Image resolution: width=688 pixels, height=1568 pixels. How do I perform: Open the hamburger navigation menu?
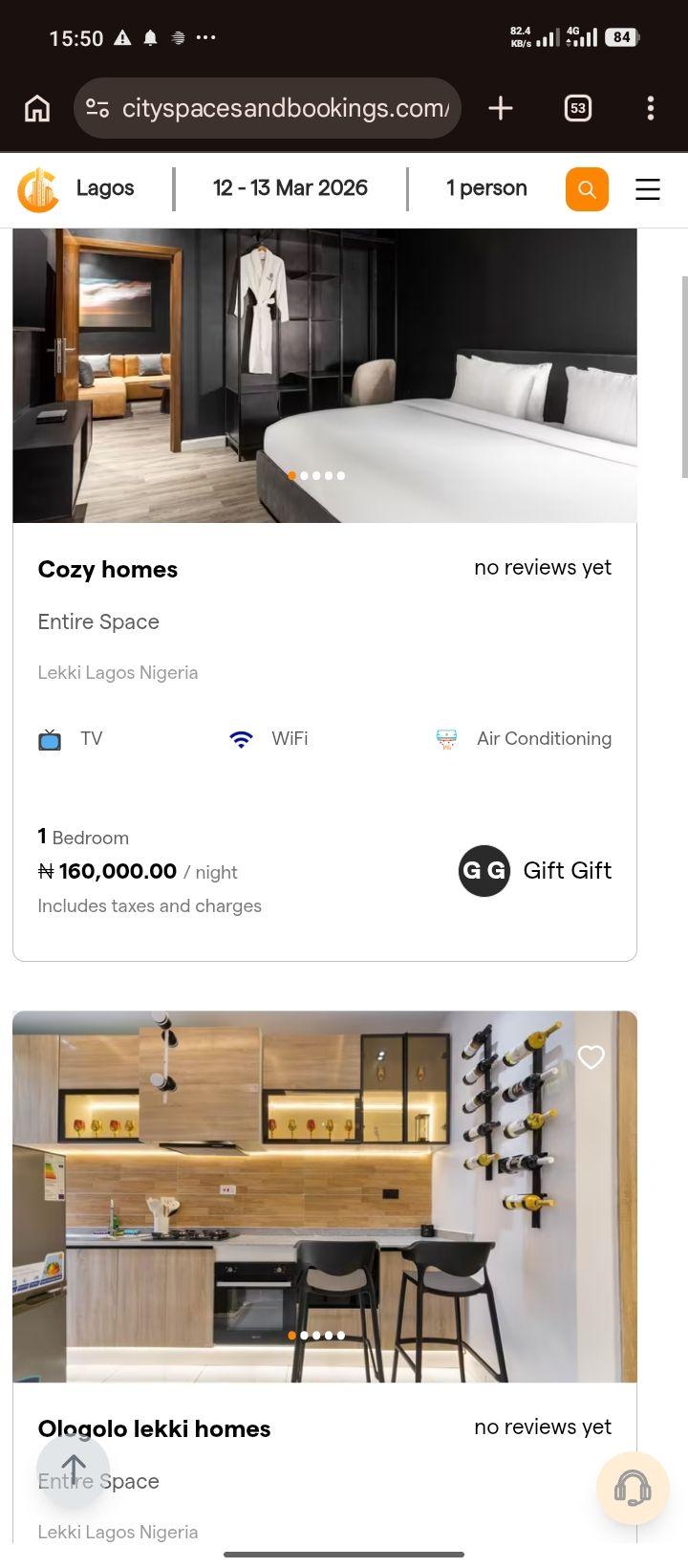point(648,189)
